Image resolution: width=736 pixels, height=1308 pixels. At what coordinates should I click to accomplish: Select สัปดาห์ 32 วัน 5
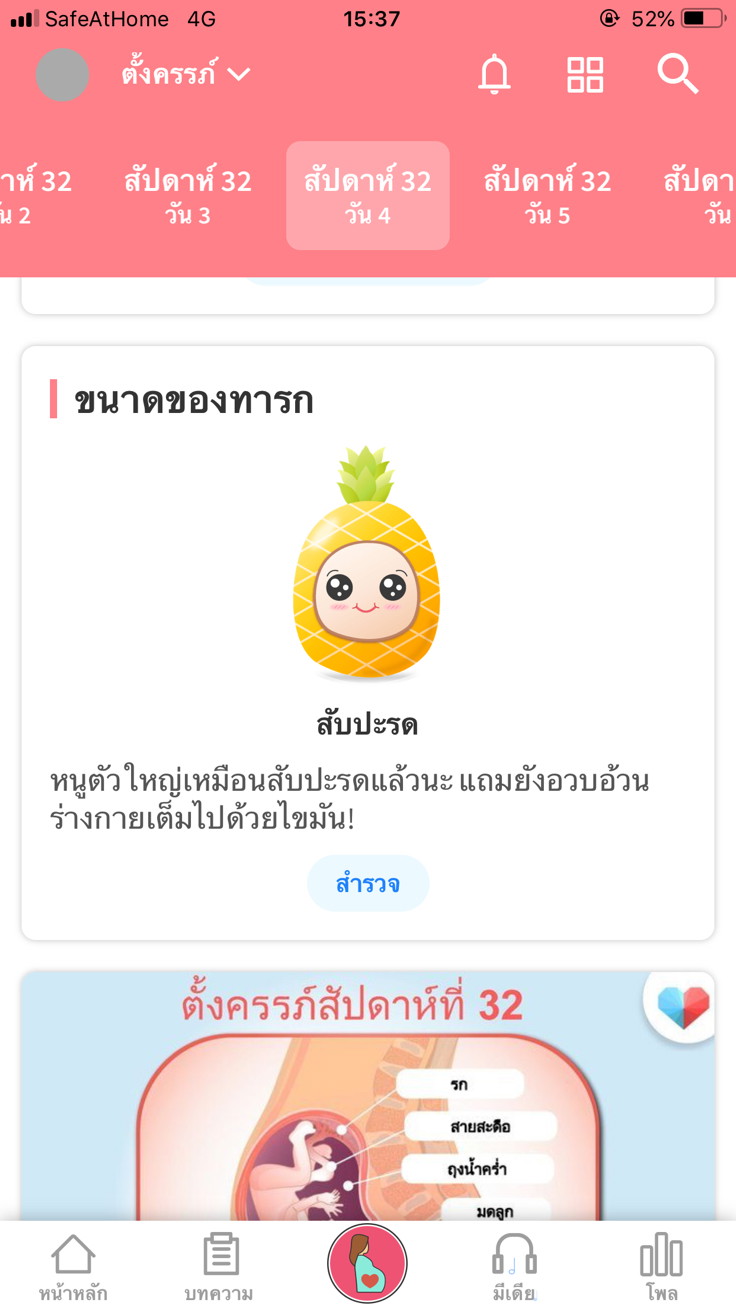pyautogui.click(x=547, y=196)
